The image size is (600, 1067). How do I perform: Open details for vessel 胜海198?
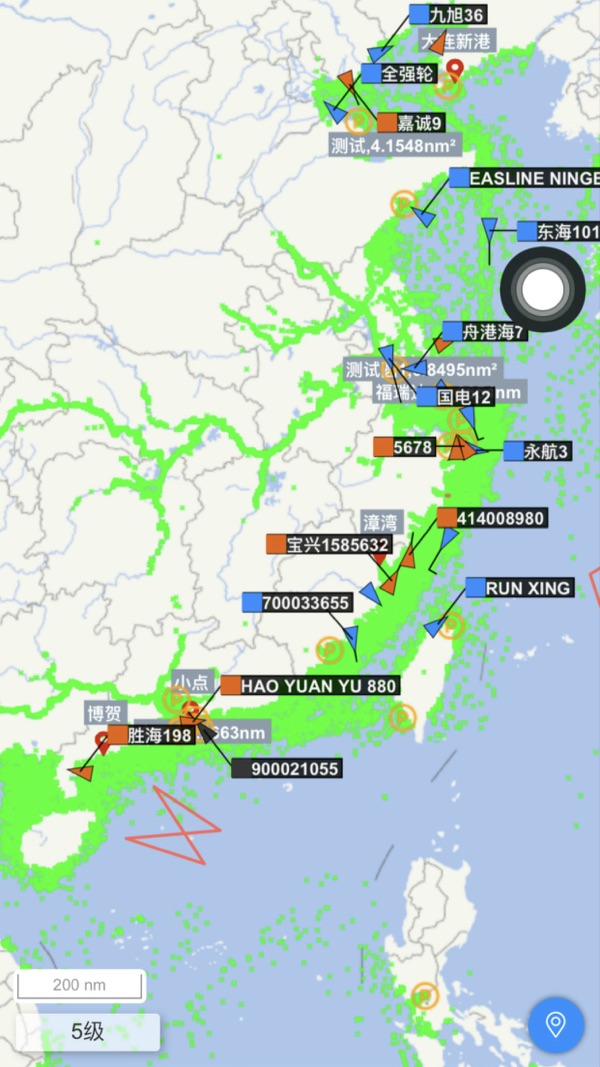[x=152, y=735]
